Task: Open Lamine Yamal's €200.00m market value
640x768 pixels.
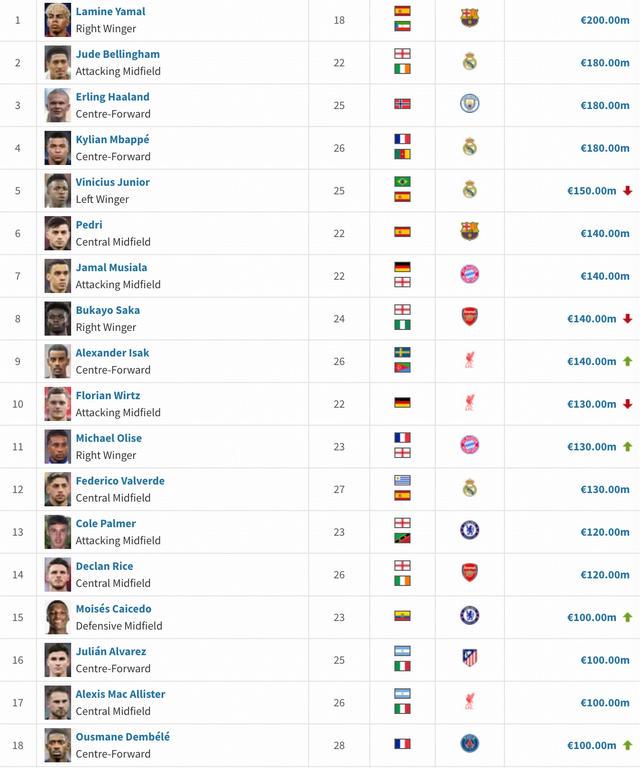Action: point(604,20)
